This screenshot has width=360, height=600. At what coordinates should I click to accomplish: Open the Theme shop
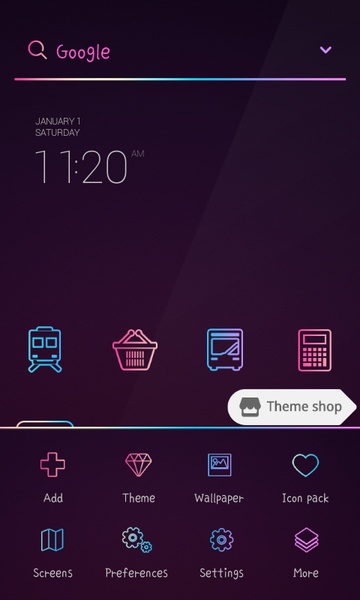[x=292, y=407]
